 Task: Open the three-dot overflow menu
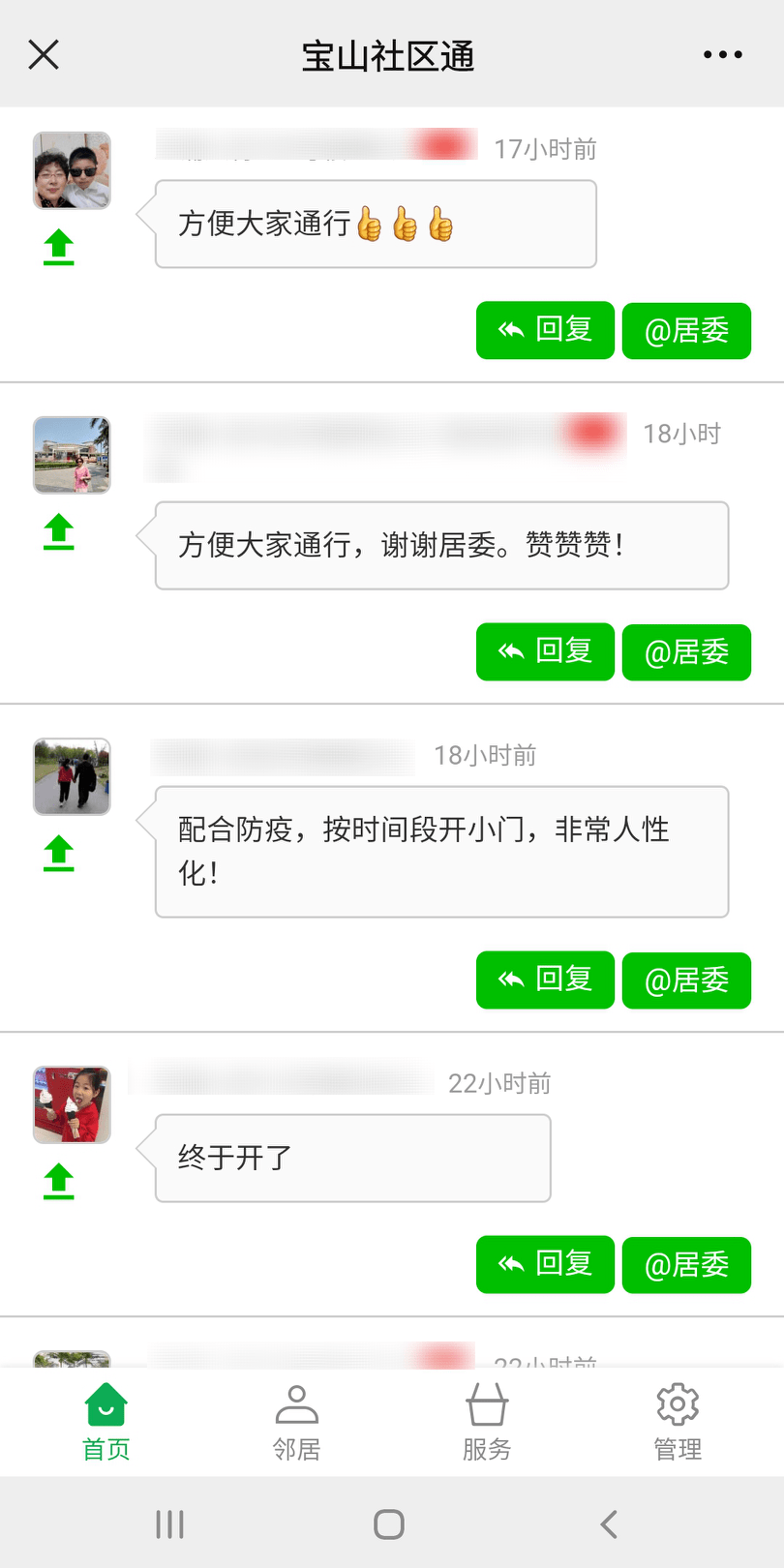click(x=722, y=55)
